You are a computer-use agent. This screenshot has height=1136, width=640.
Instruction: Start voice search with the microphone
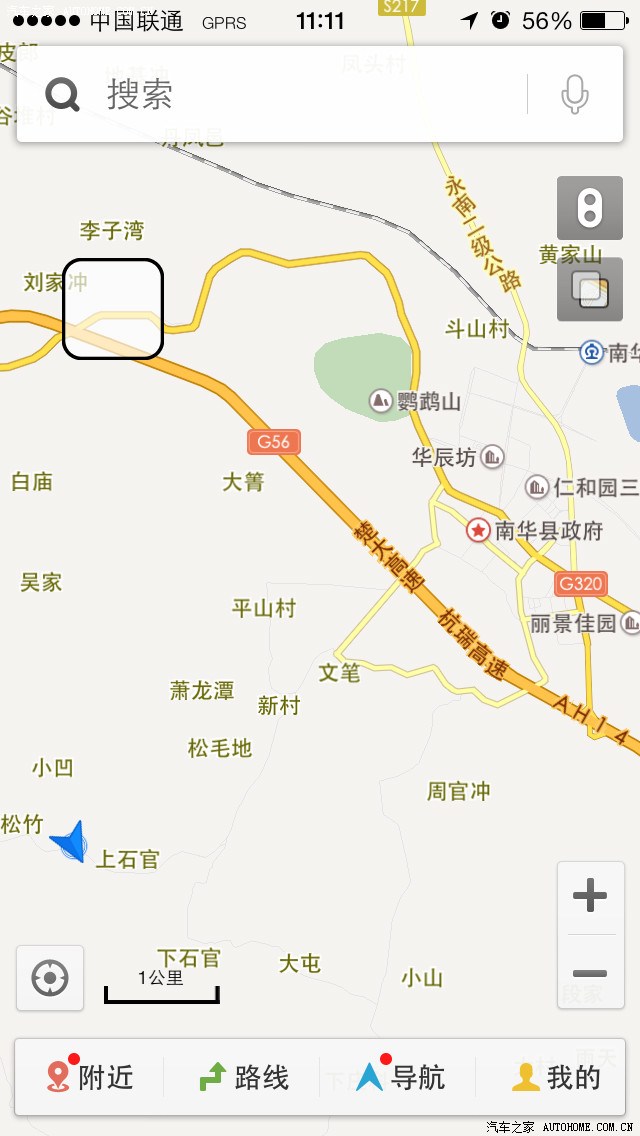[x=574, y=95]
